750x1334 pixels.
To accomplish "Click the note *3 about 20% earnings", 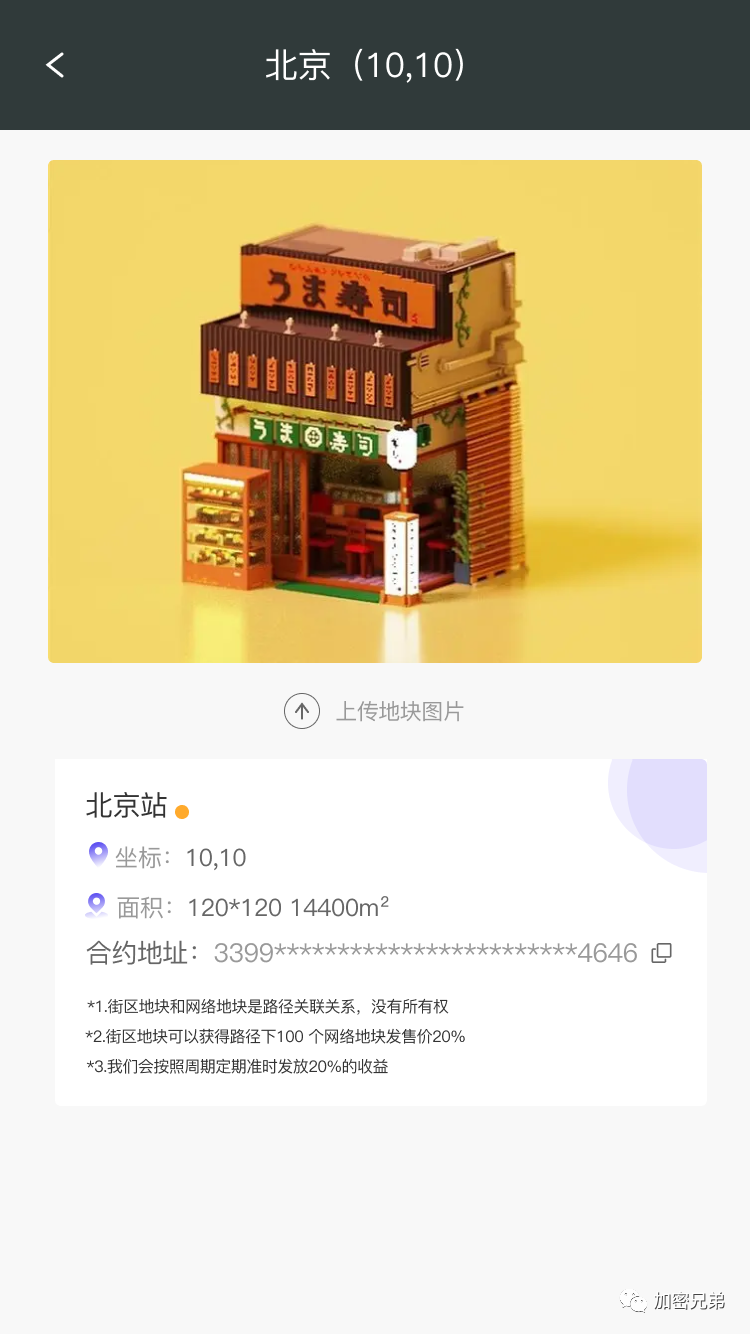I will click(x=239, y=1067).
